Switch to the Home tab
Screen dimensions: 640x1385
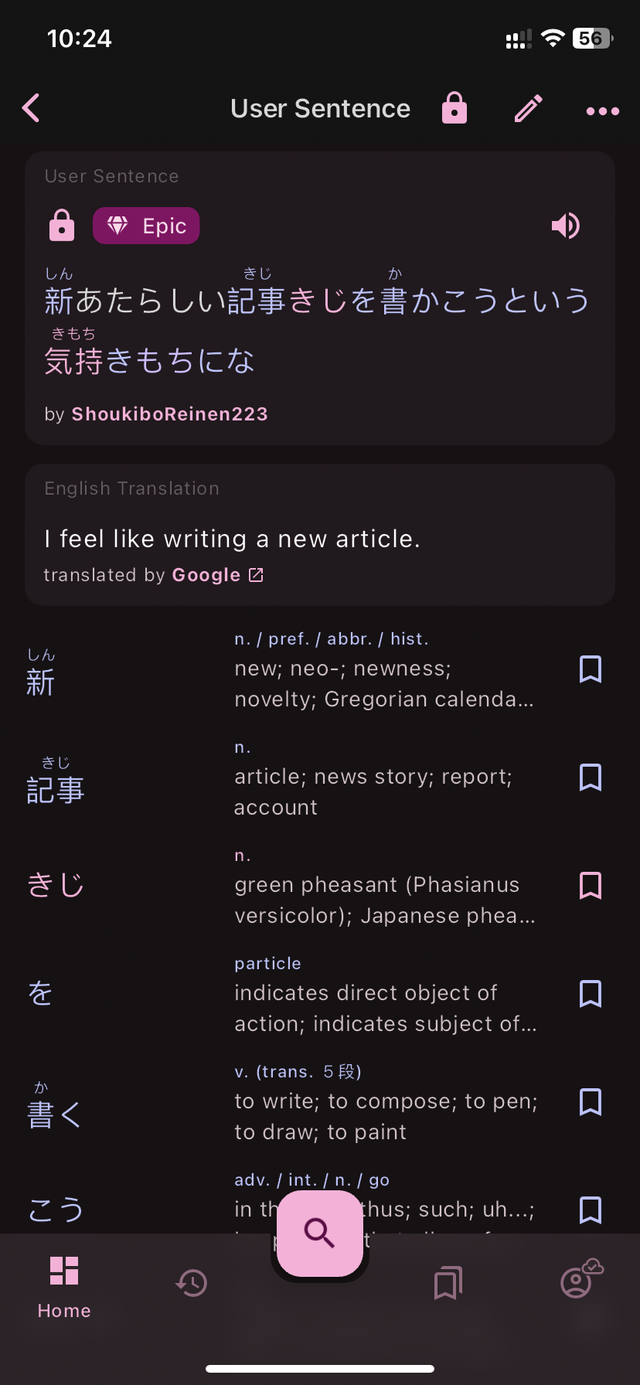pyautogui.click(x=64, y=1285)
